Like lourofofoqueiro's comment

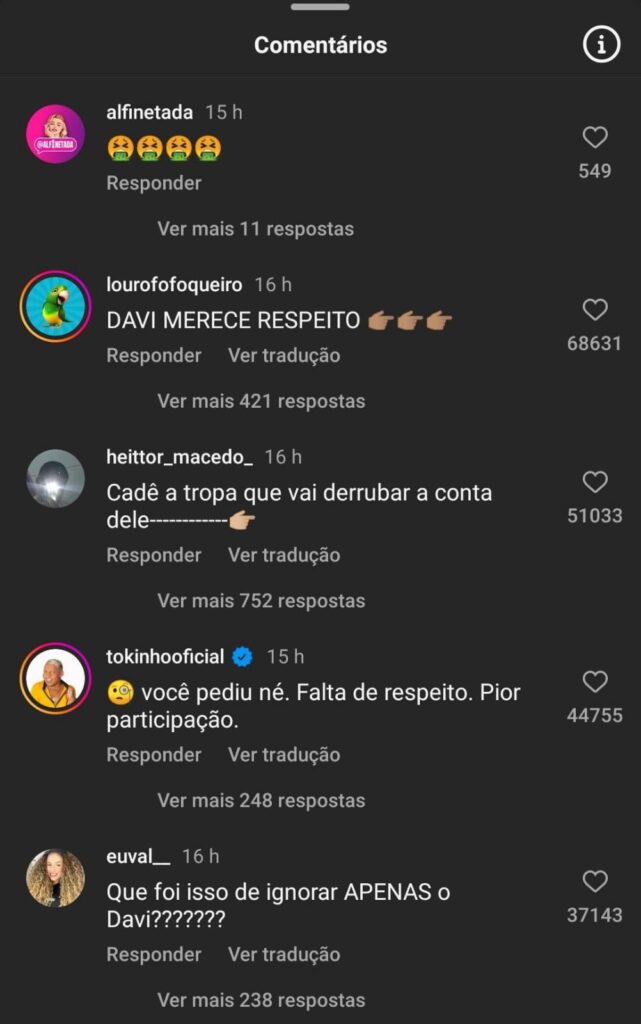point(595,310)
